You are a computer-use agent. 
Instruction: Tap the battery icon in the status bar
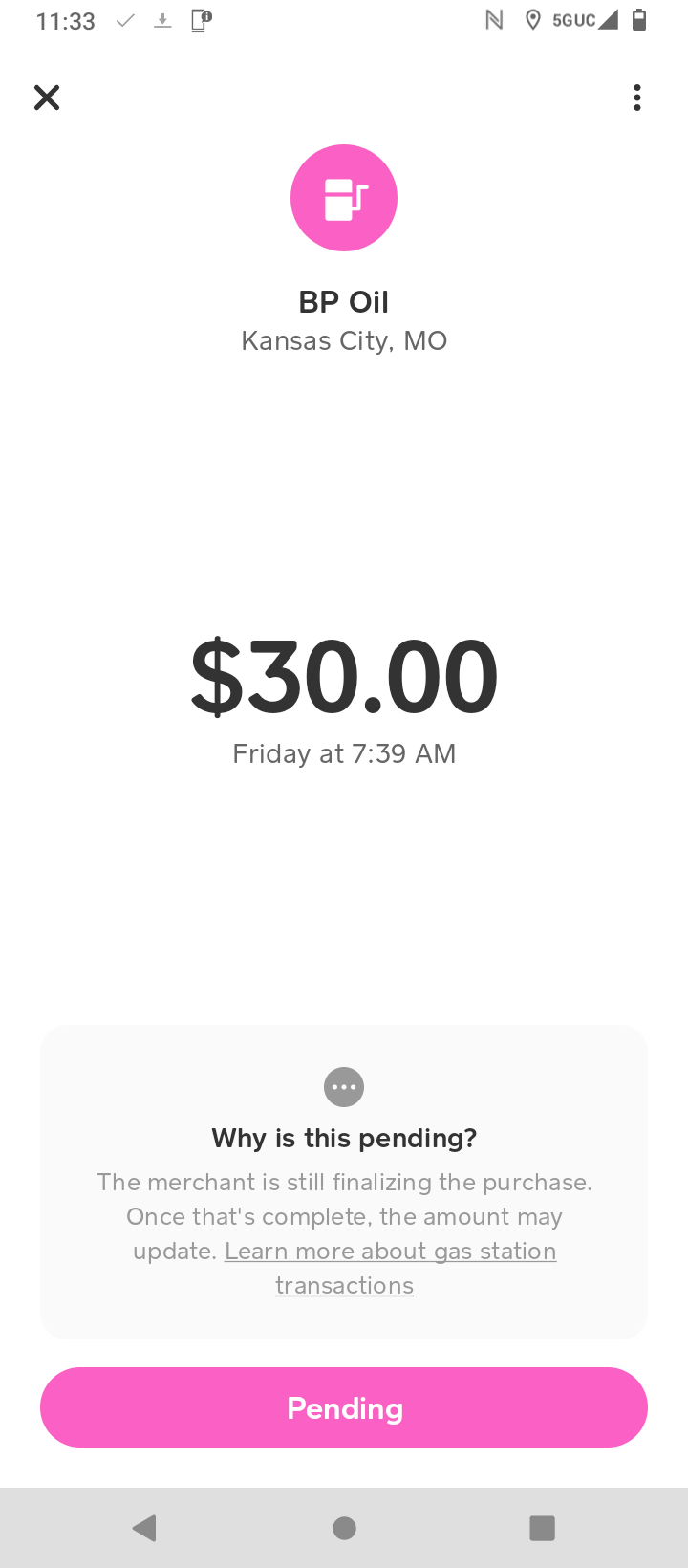coord(639,19)
